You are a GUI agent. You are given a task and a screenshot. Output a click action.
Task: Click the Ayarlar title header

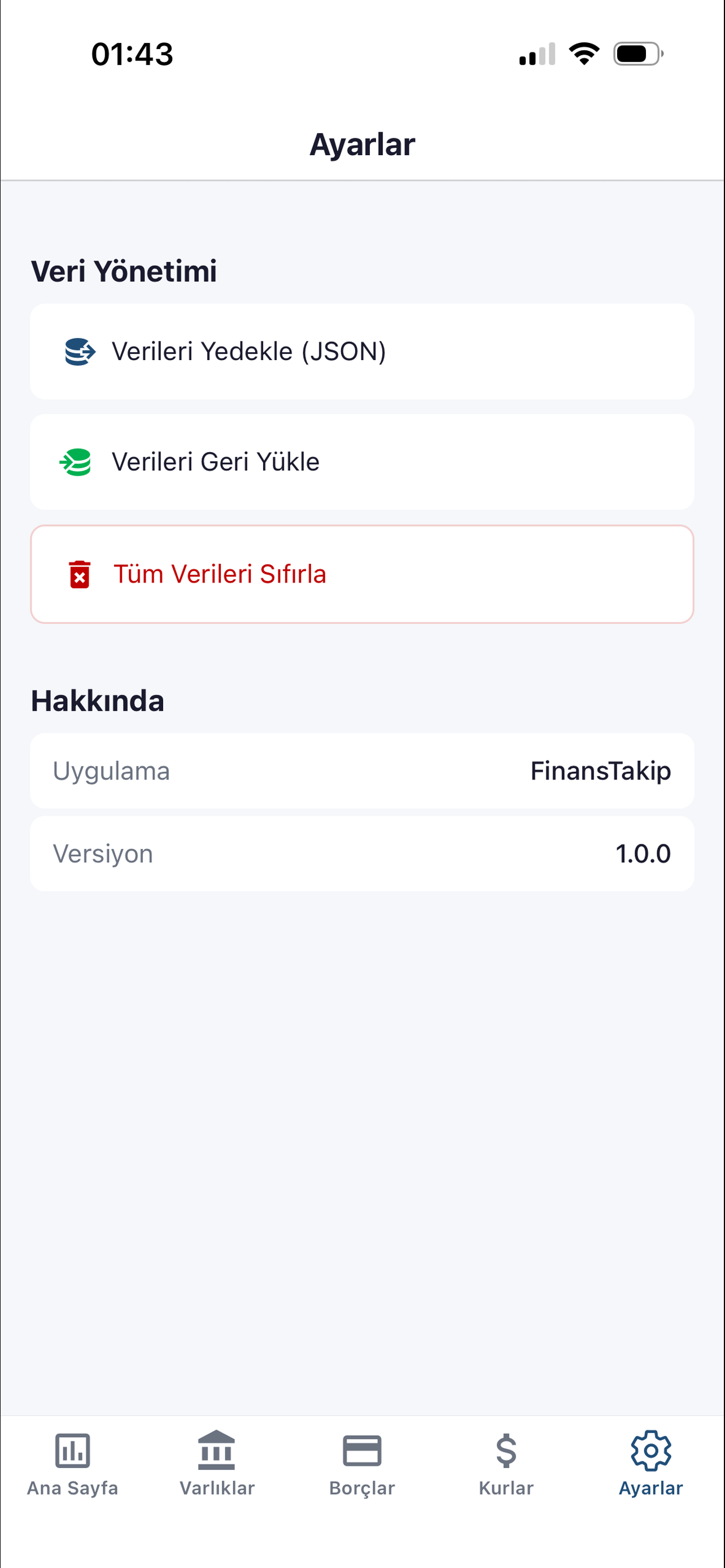tap(362, 144)
